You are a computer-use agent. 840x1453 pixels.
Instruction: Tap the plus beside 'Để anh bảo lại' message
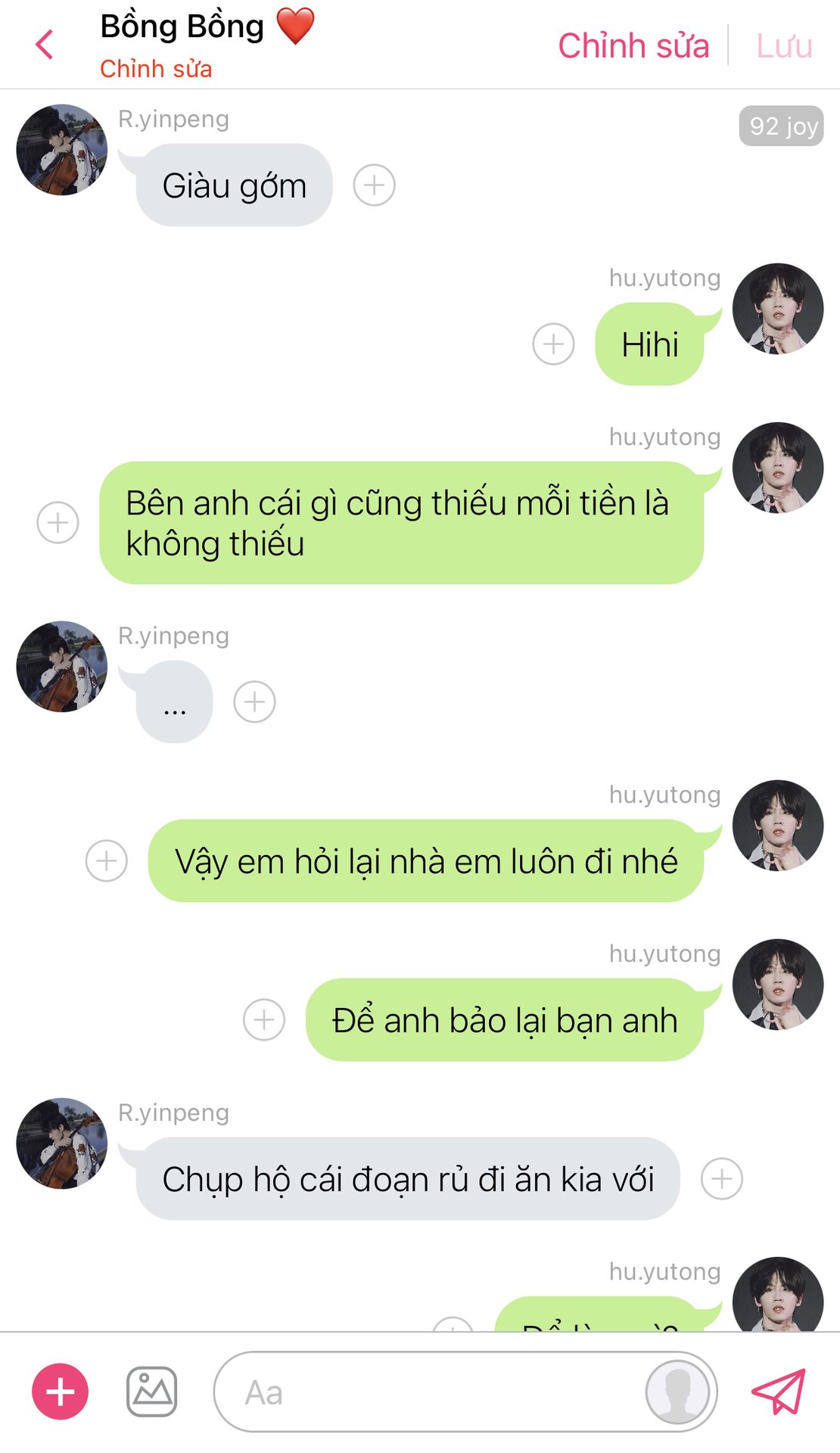[x=263, y=1019]
